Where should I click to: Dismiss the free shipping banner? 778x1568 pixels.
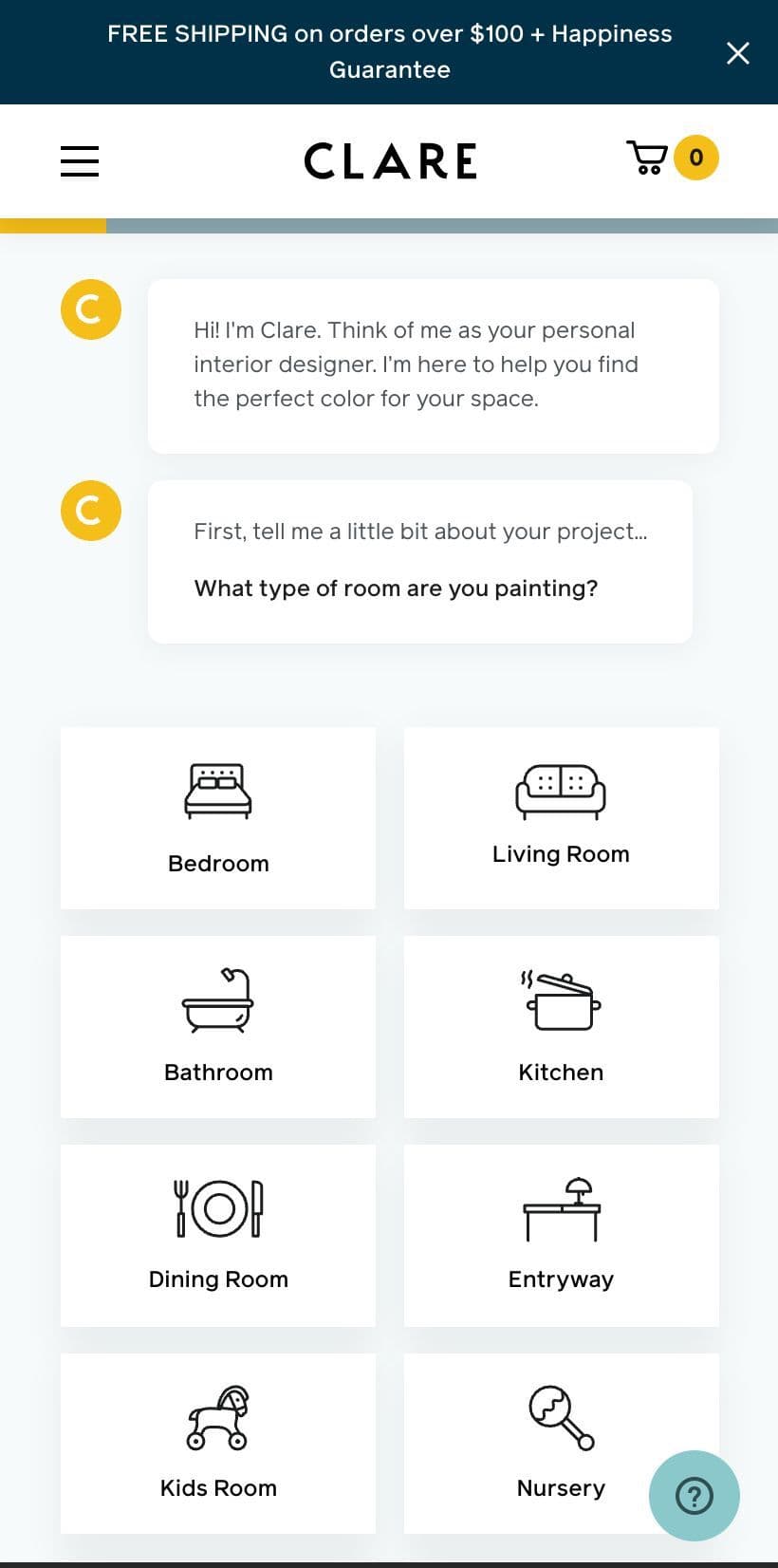pyautogui.click(x=737, y=52)
